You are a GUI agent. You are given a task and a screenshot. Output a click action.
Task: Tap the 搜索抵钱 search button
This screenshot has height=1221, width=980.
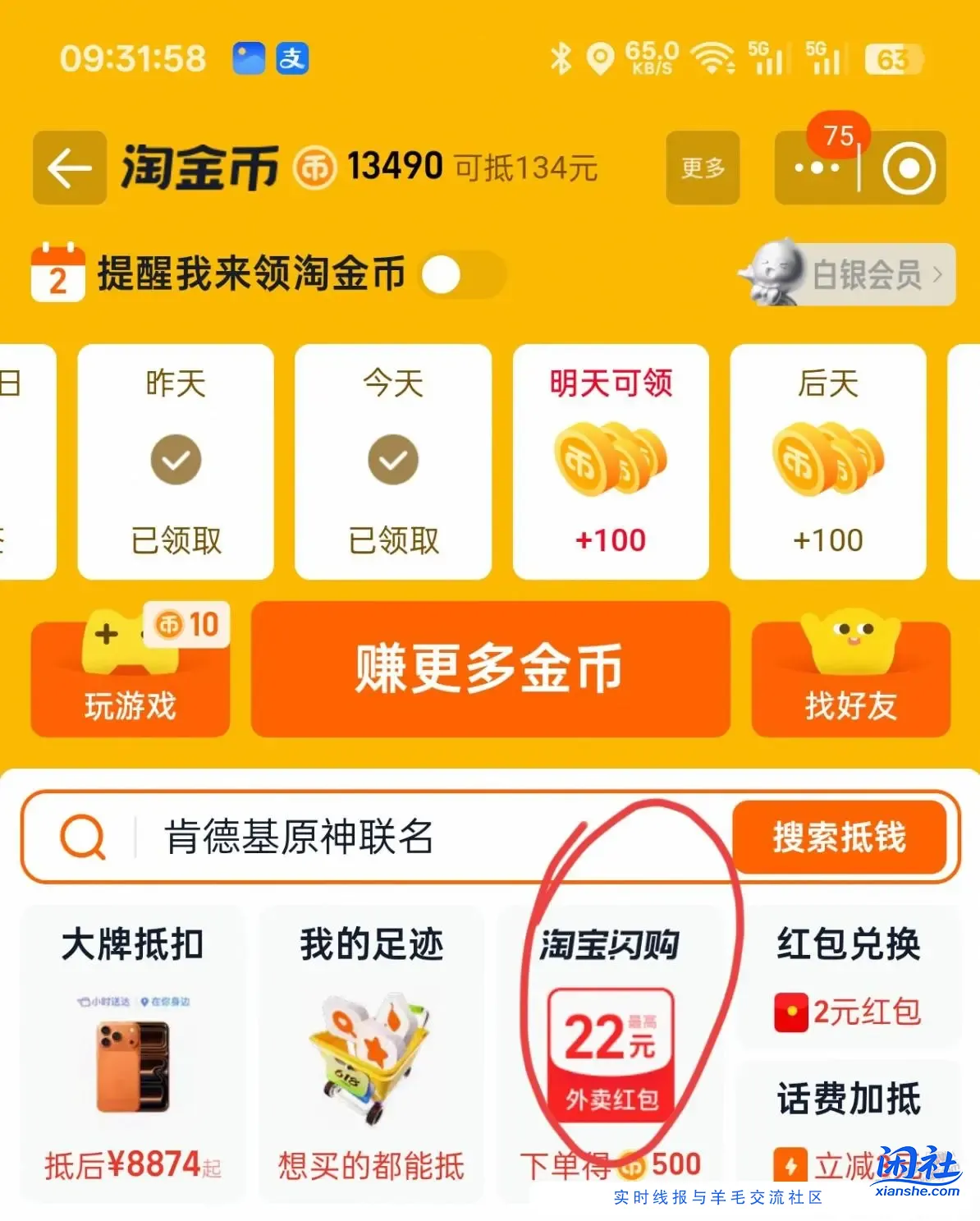tap(839, 838)
